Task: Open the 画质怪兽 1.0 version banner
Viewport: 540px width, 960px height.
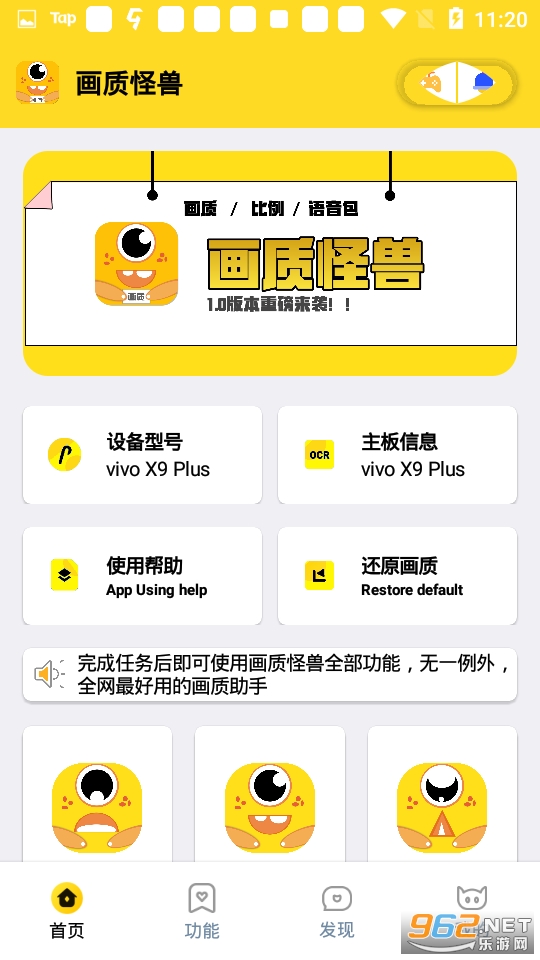Action: 270,263
